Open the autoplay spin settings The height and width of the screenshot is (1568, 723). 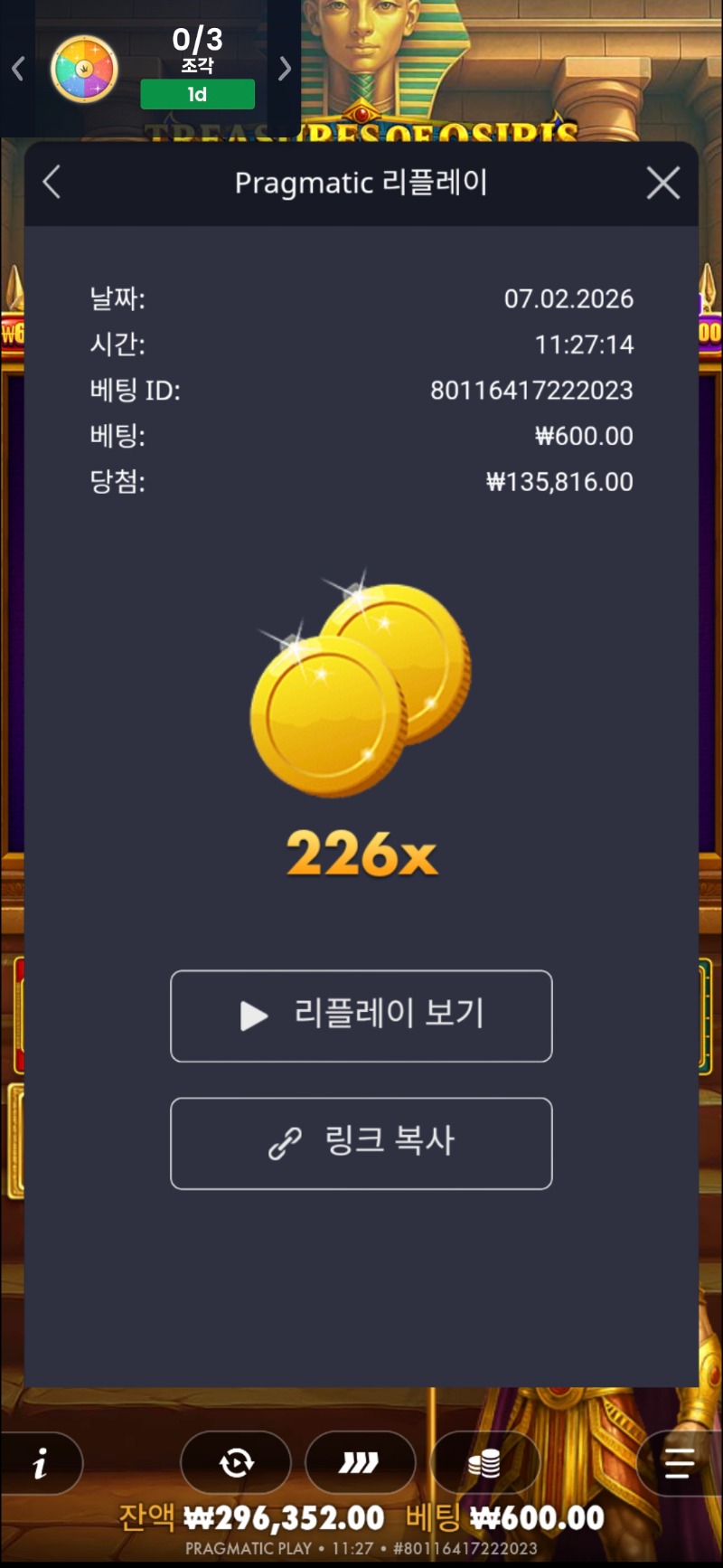236,1462
